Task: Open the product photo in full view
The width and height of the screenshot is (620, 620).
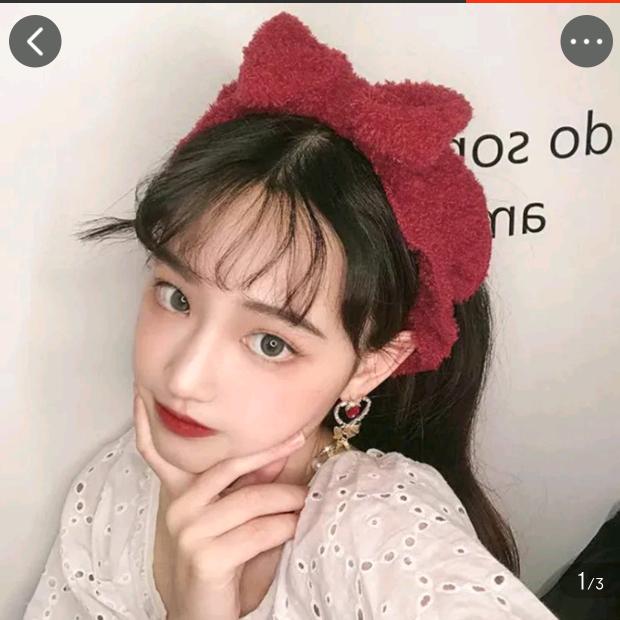Action: 310,312
